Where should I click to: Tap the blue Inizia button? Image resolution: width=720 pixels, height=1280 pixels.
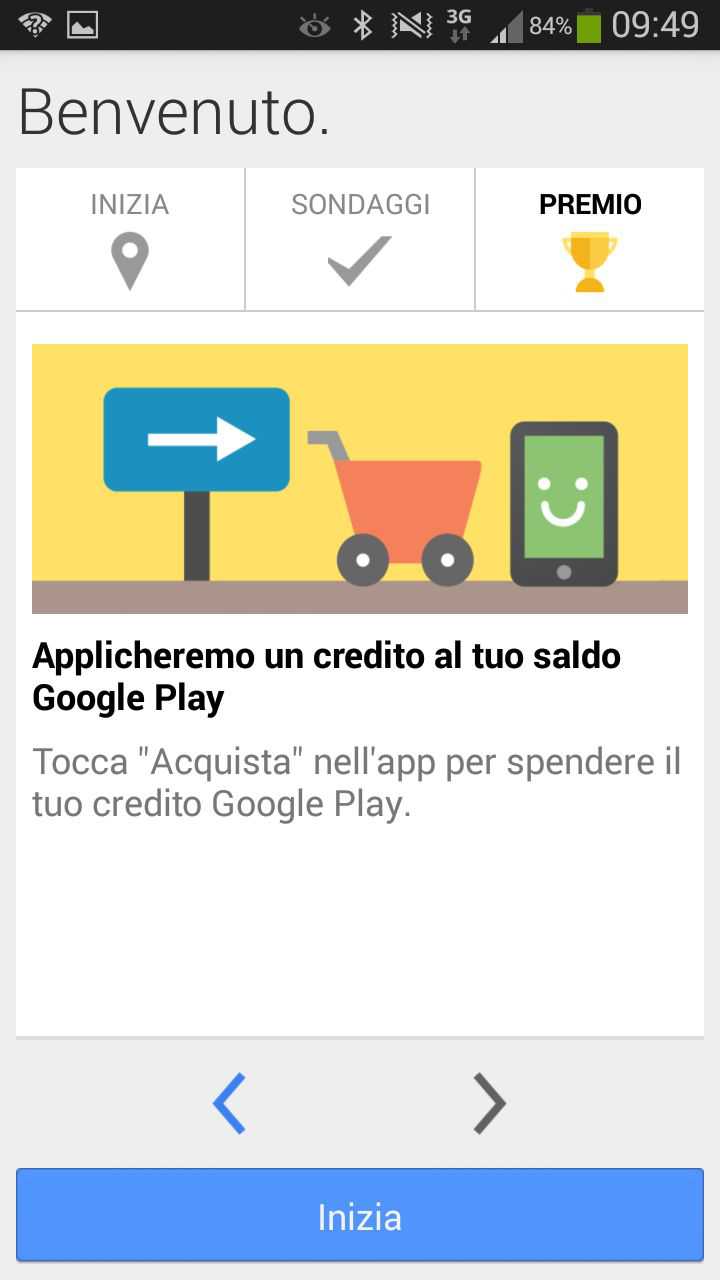click(x=360, y=1216)
